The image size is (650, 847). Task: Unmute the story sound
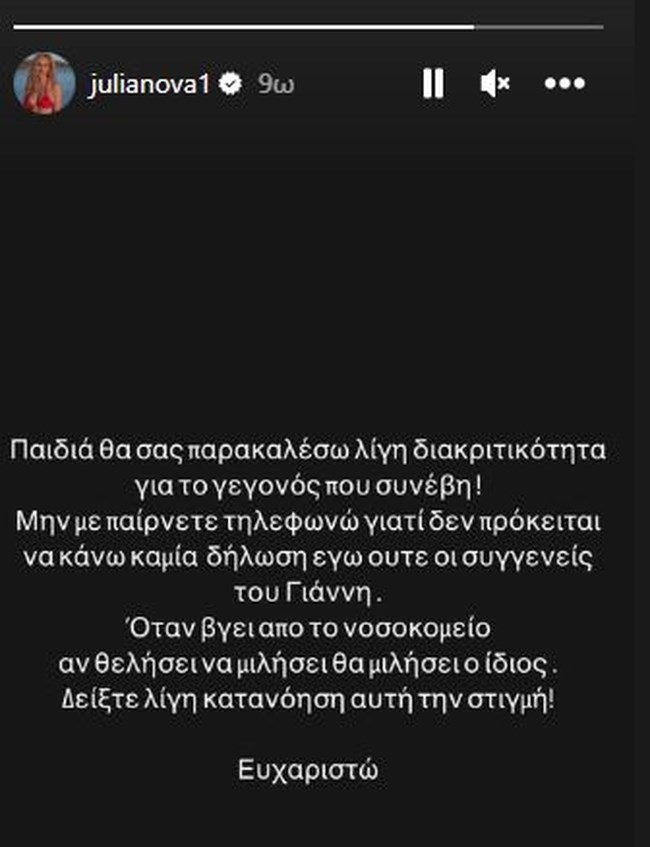pyautogui.click(x=495, y=84)
